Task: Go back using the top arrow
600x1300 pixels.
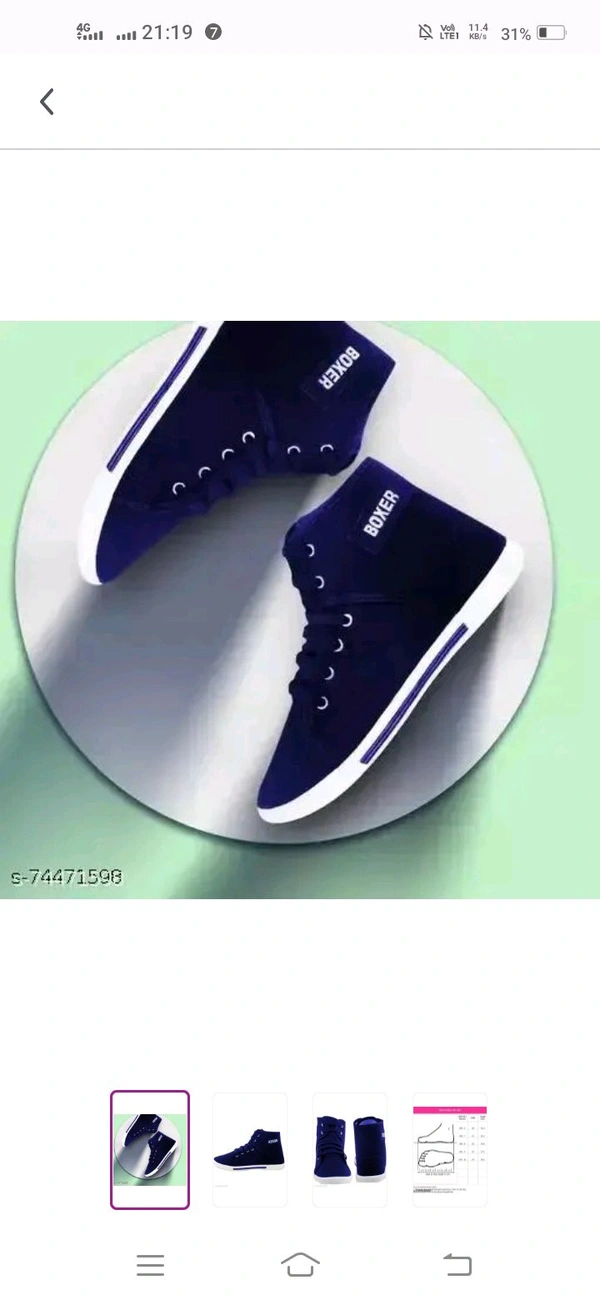Action: pos(46,101)
